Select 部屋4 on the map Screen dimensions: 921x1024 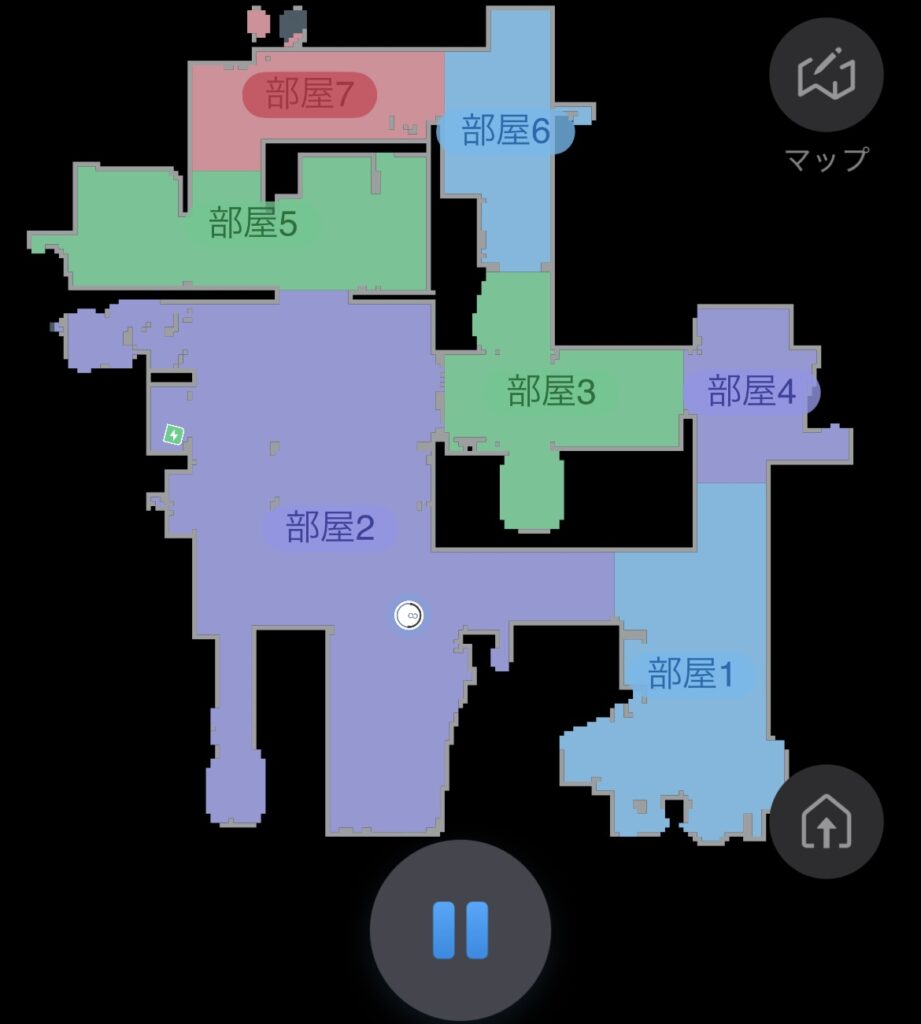(751, 392)
